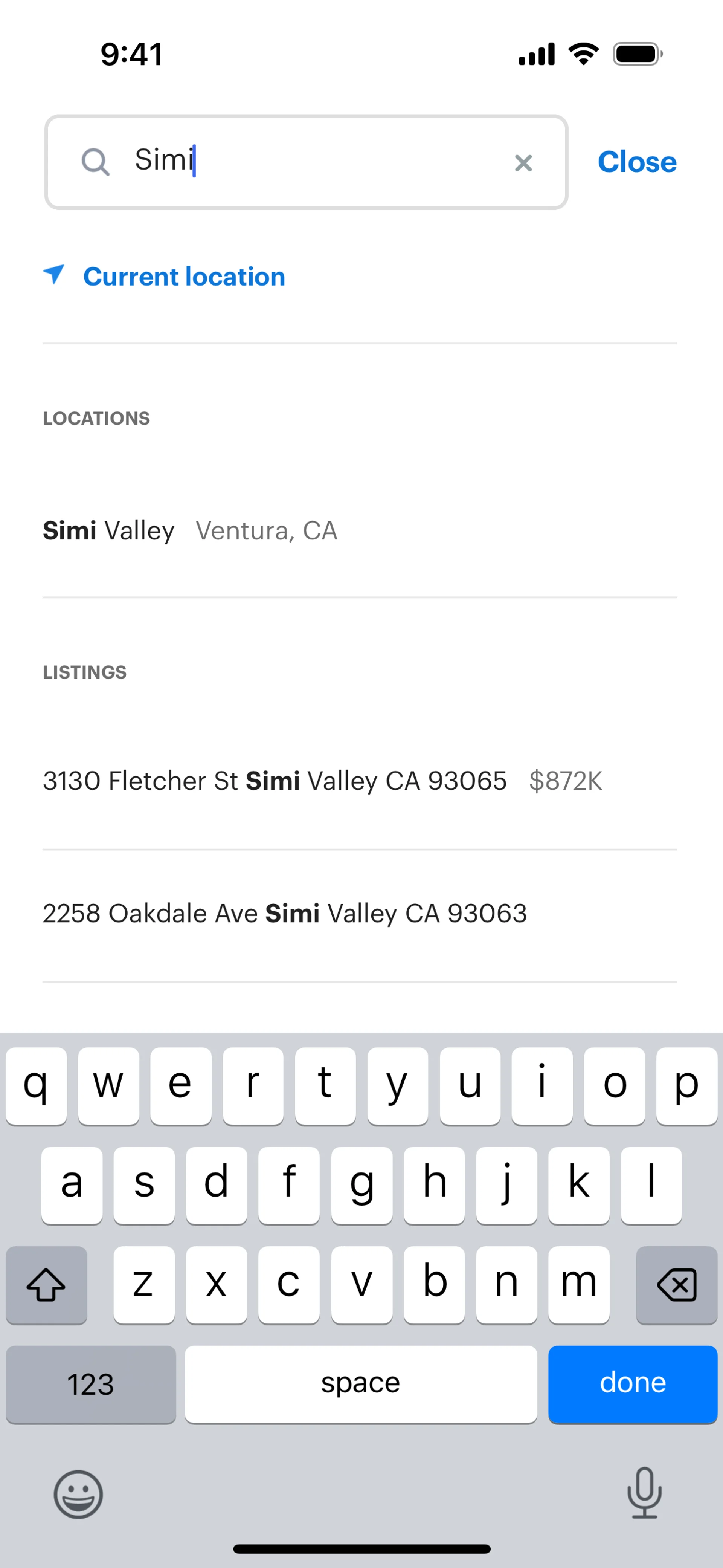The width and height of the screenshot is (723, 1568).
Task: Clear the search text with the X icon
Action: pos(523,162)
